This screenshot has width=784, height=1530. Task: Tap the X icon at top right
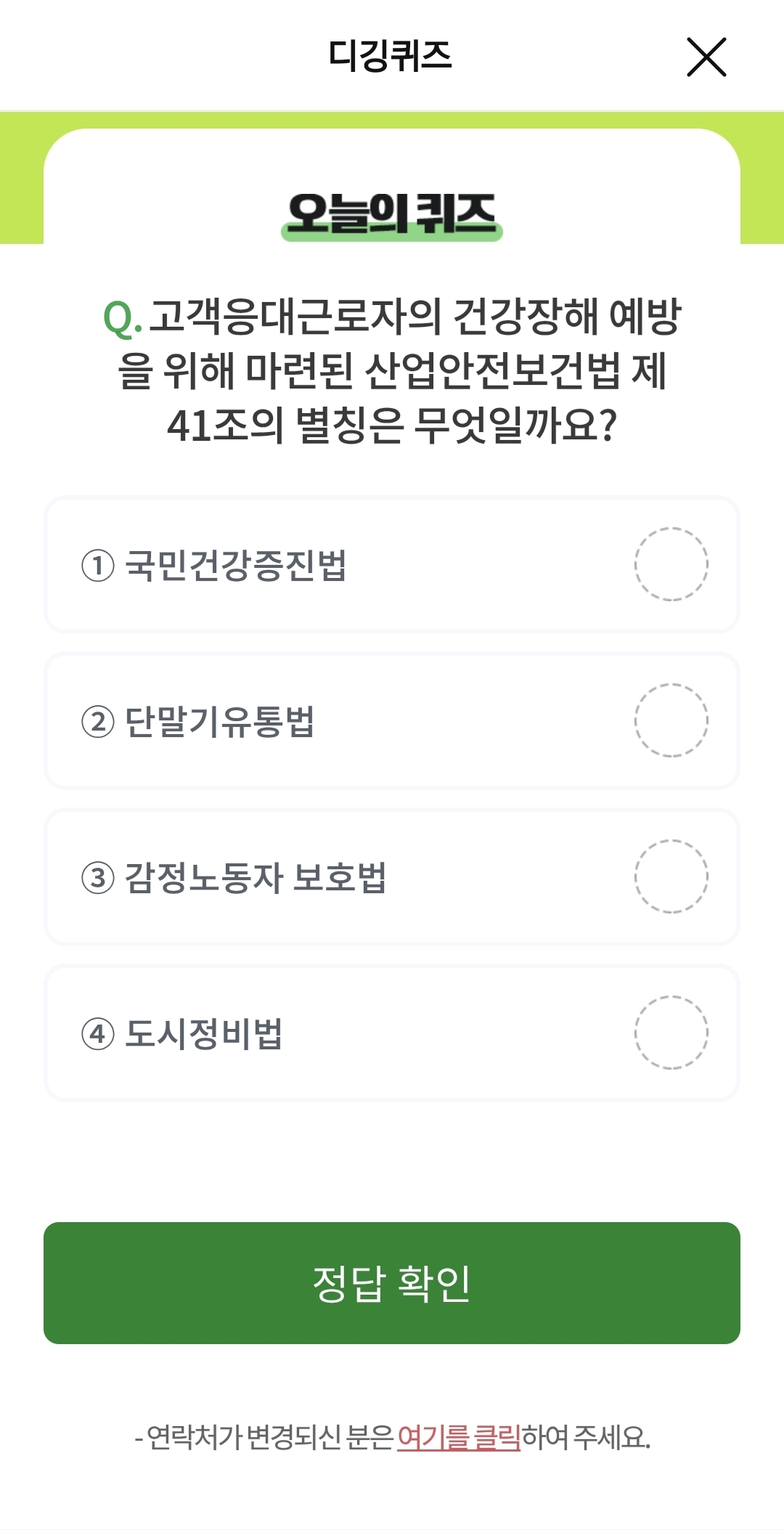pyautogui.click(x=706, y=58)
